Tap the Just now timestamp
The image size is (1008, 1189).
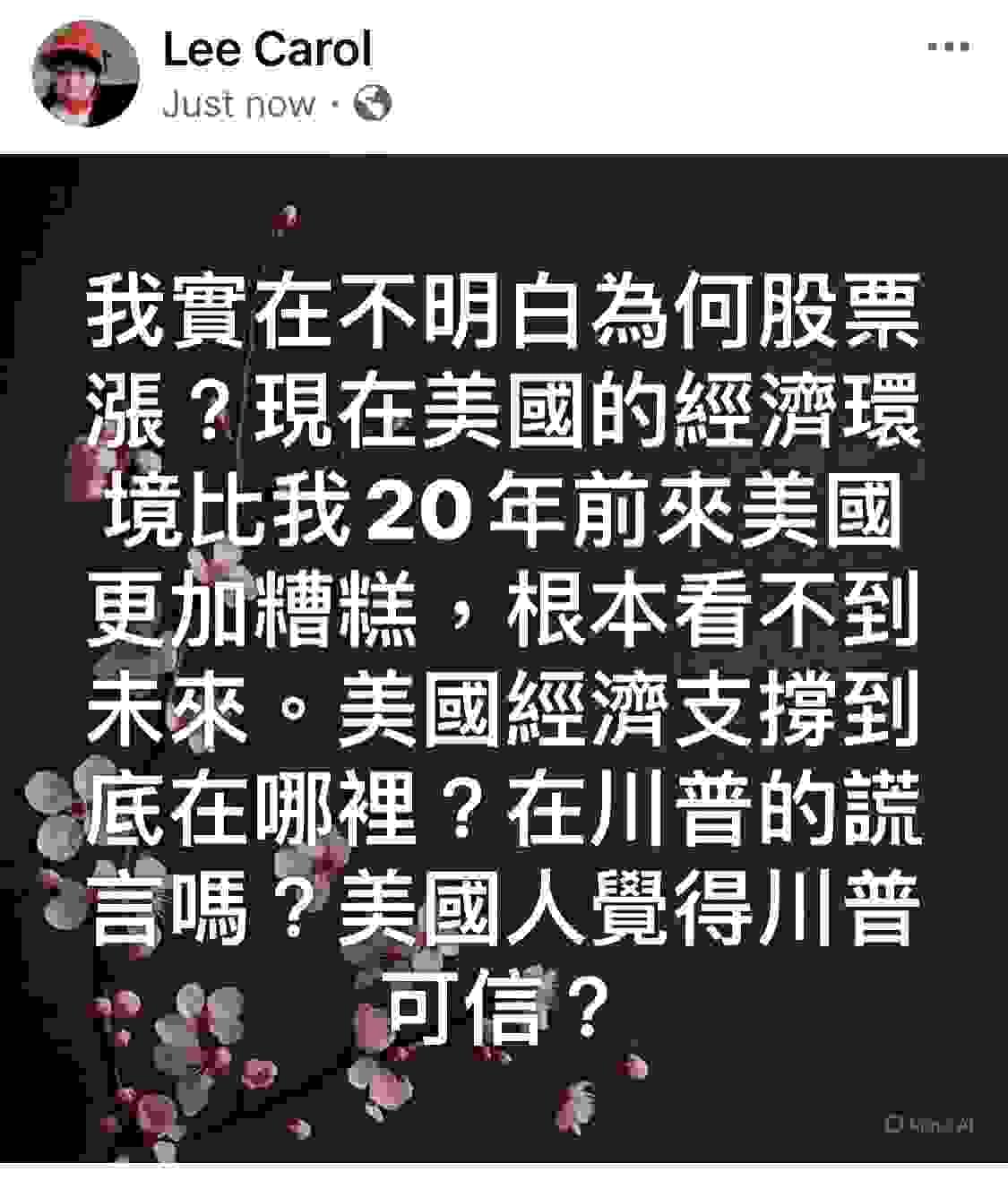pos(238,105)
